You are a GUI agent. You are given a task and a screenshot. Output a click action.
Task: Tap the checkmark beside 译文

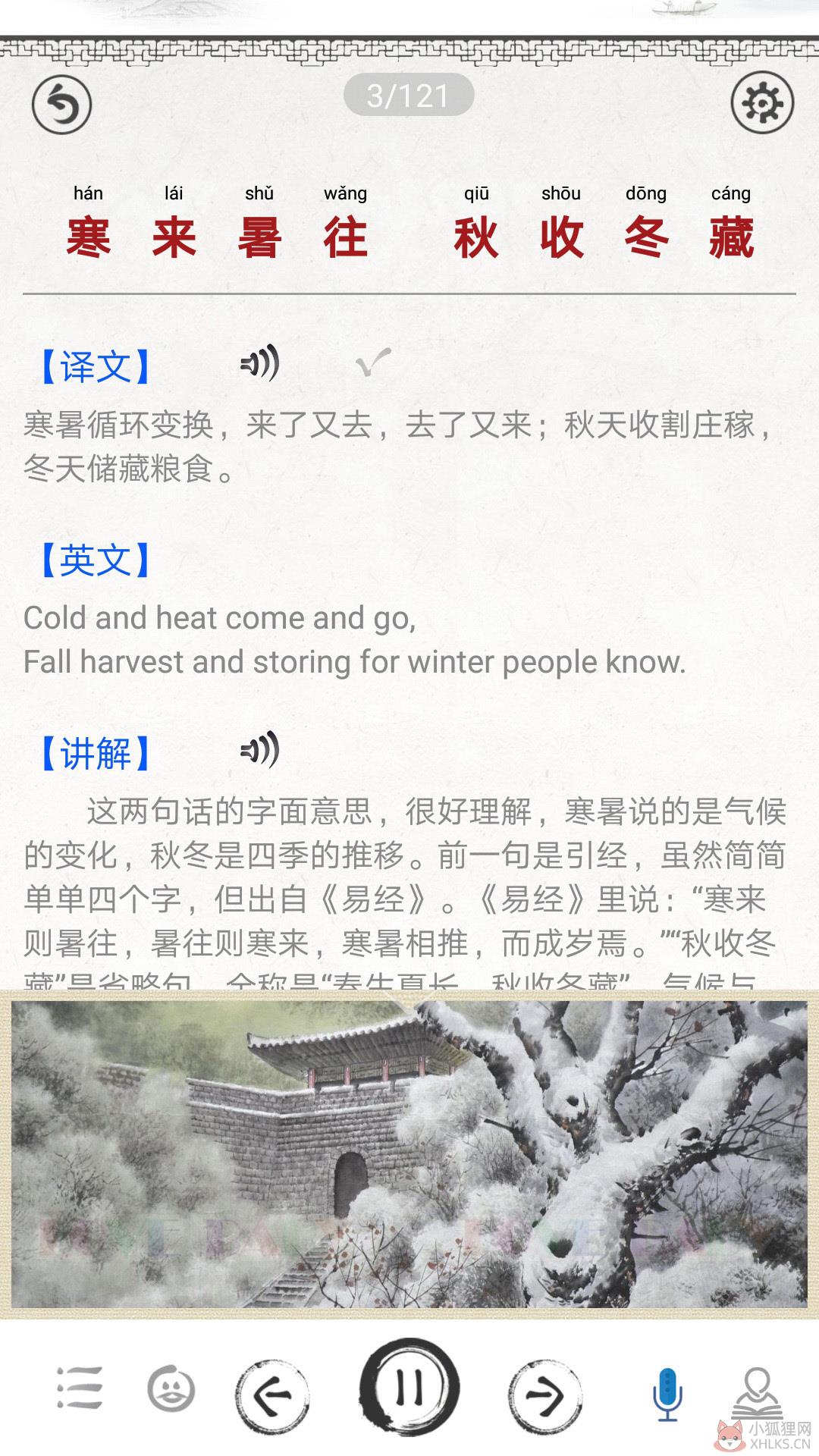point(373,362)
